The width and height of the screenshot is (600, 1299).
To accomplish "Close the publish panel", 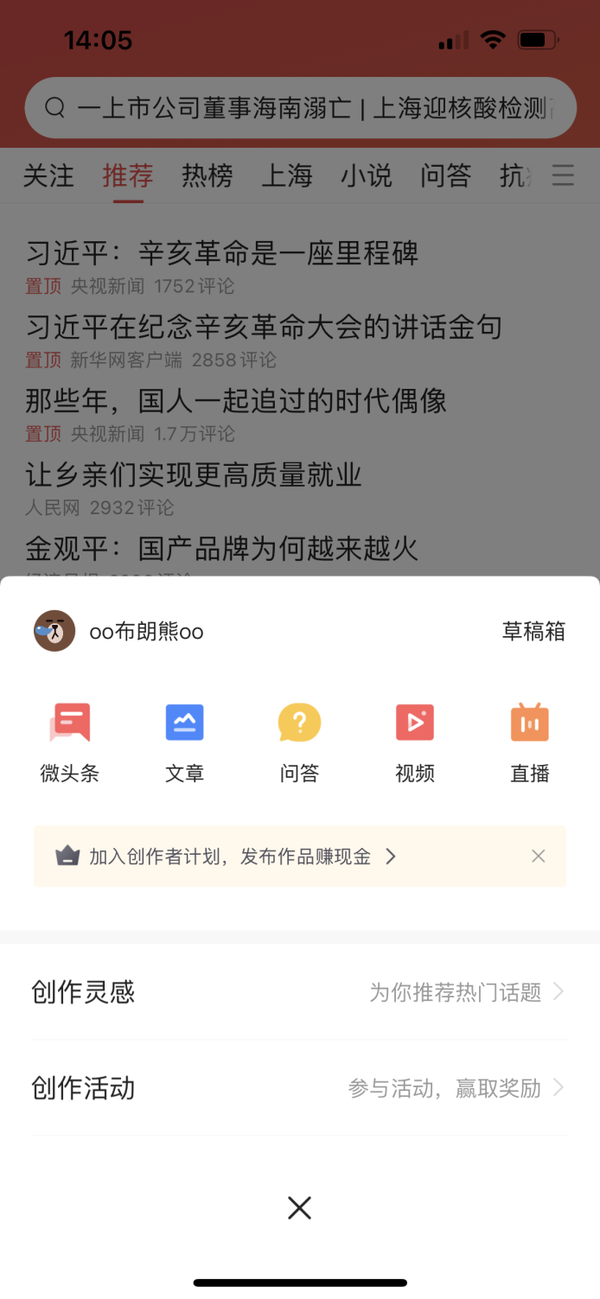I will click(299, 1207).
